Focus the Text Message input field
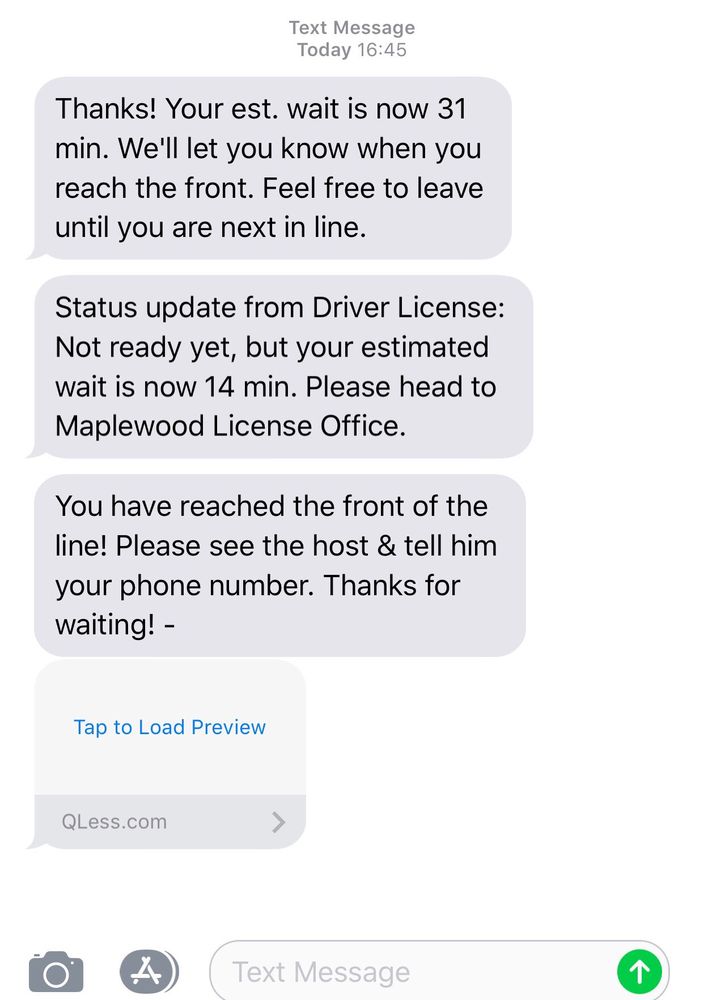The image size is (704, 1000). pyautogui.click(x=410, y=971)
